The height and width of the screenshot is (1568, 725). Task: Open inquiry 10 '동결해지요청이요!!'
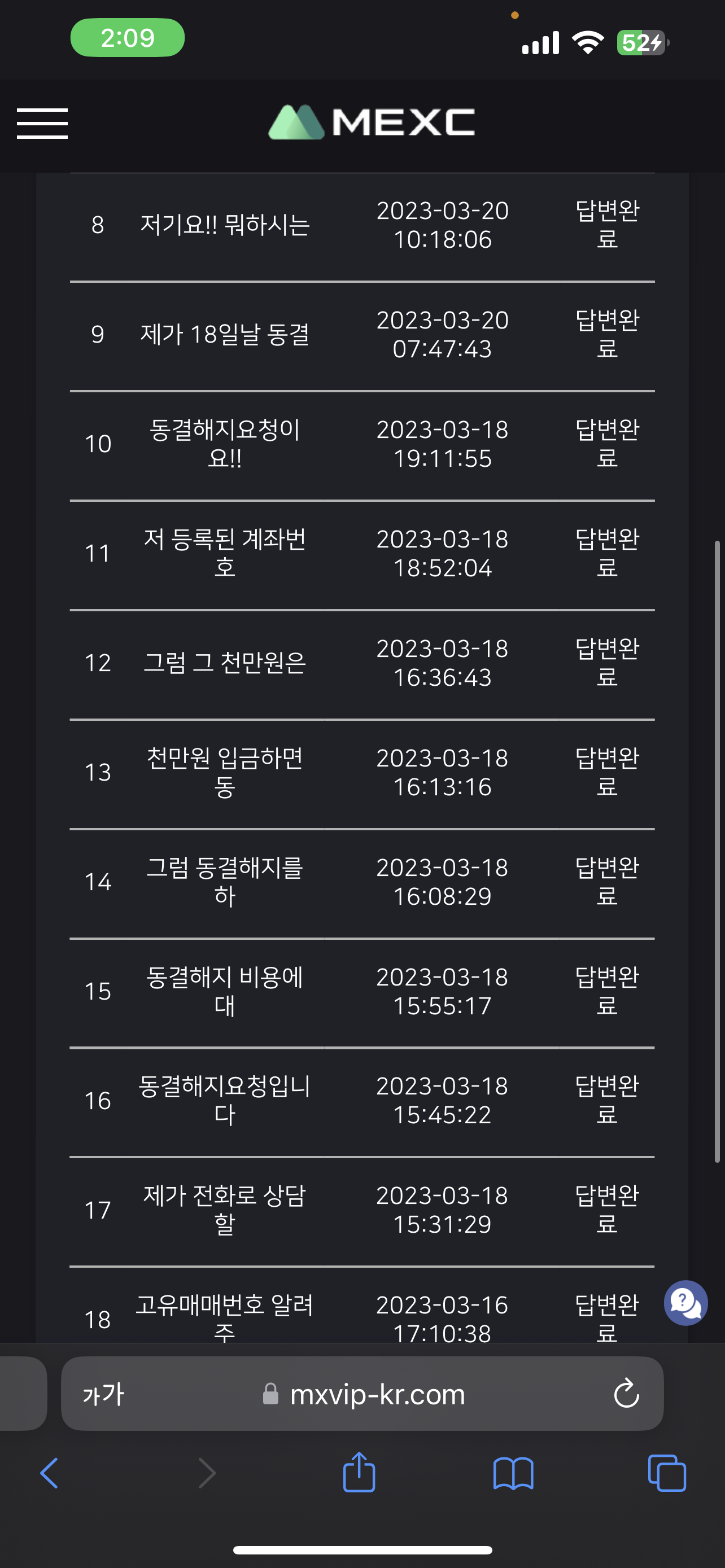(x=225, y=444)
